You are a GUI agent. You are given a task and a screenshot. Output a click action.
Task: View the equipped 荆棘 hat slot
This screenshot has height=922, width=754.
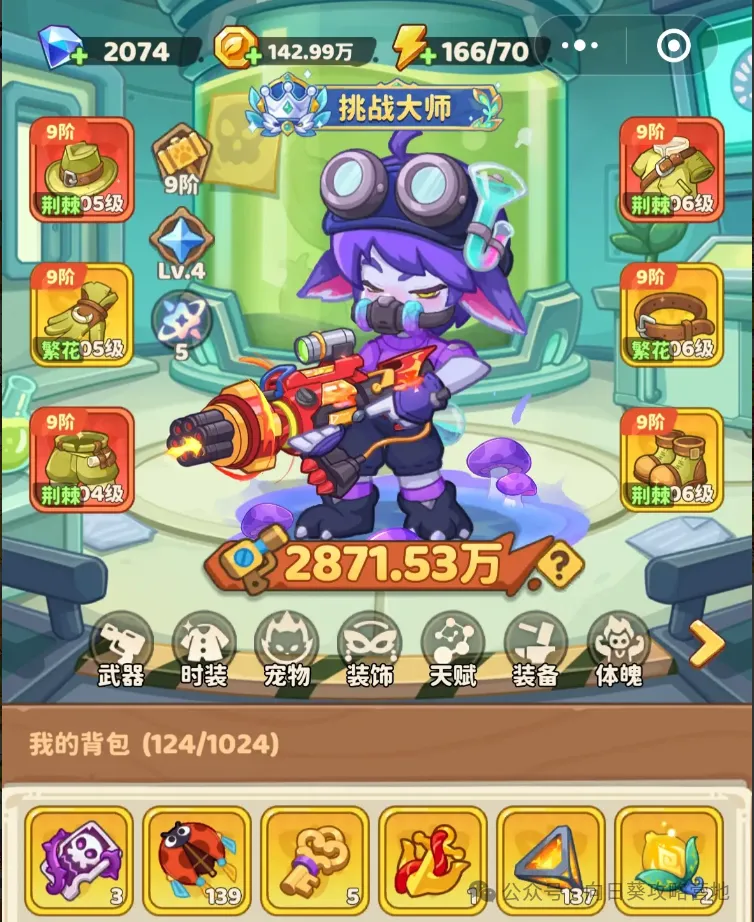pyautogui.click(x=82, y=170)
